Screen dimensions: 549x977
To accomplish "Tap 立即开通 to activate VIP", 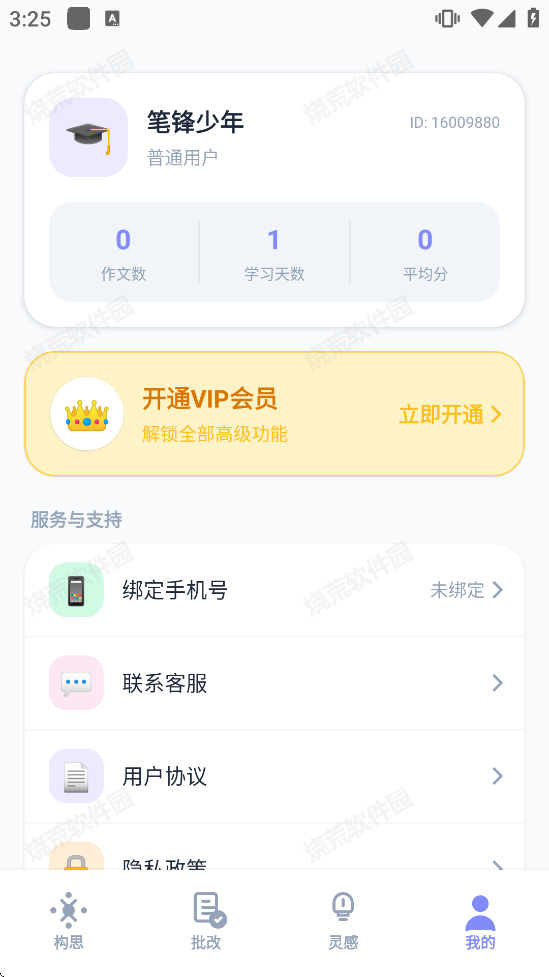I will pyautogui.click(x=450, y=414).
